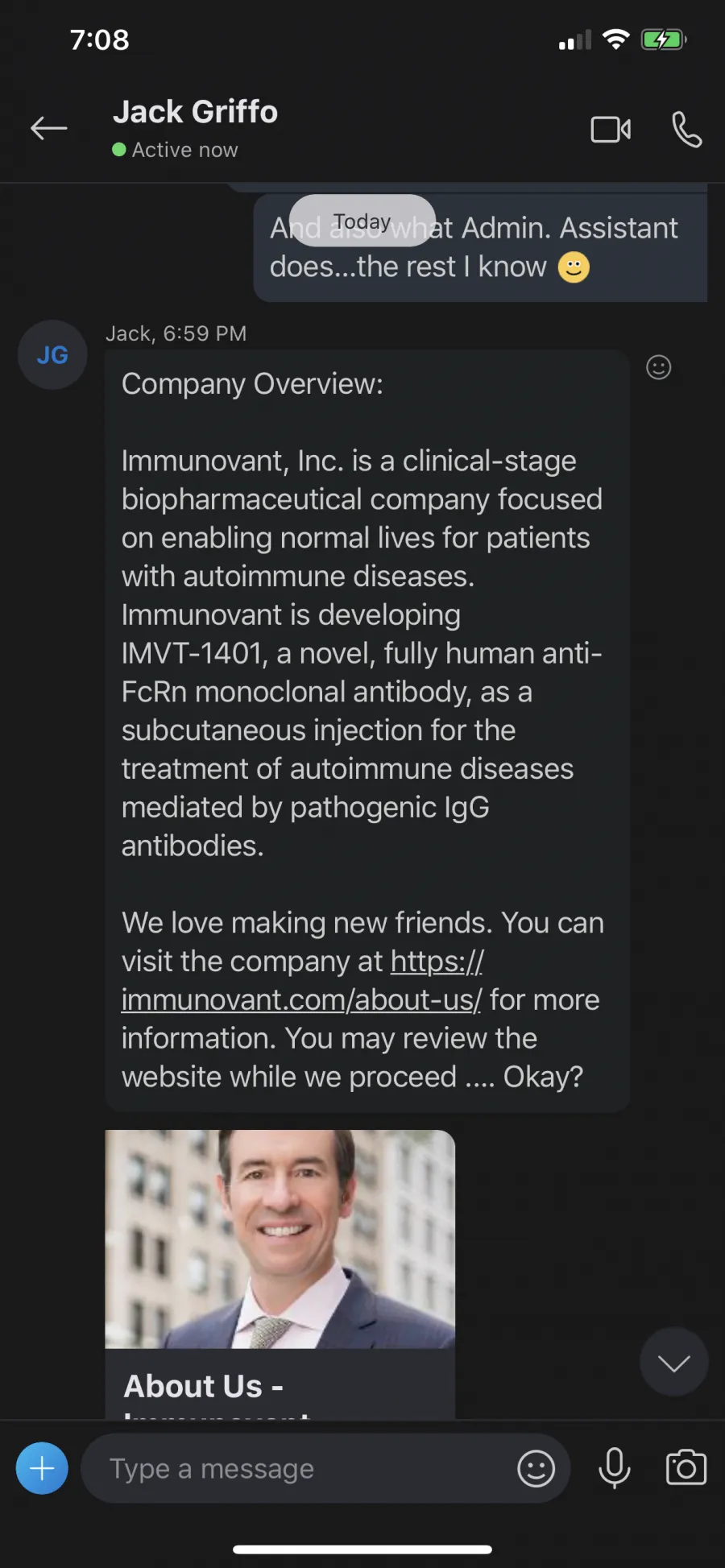Open the About Us link preview card
Image resolution: width=725 pixels, height=1568 pixels.
click(280, 1273)
